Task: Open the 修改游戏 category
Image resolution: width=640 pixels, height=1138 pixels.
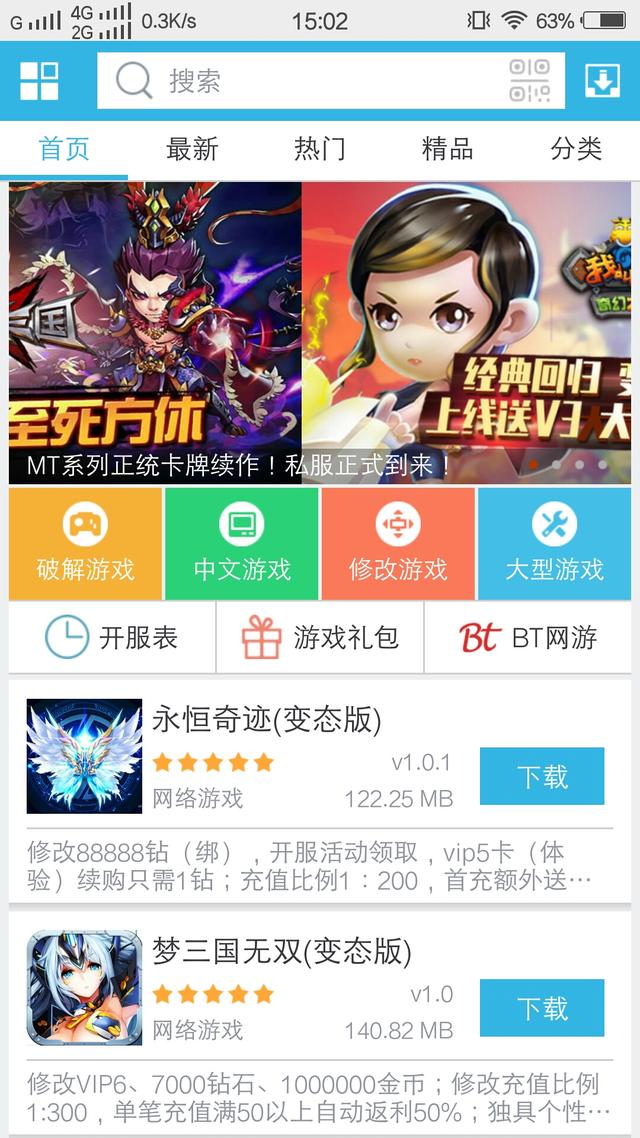Action: tap(398, 544)
